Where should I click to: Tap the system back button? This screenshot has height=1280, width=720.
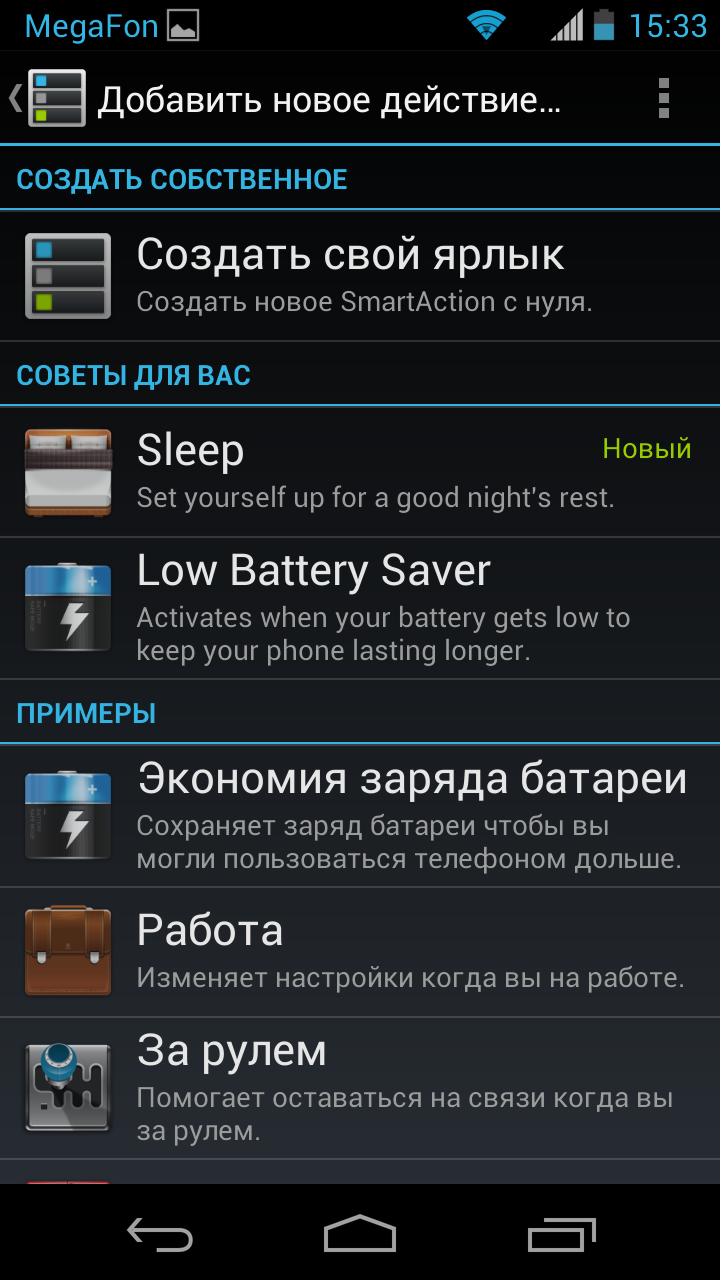click(160, 1234)
